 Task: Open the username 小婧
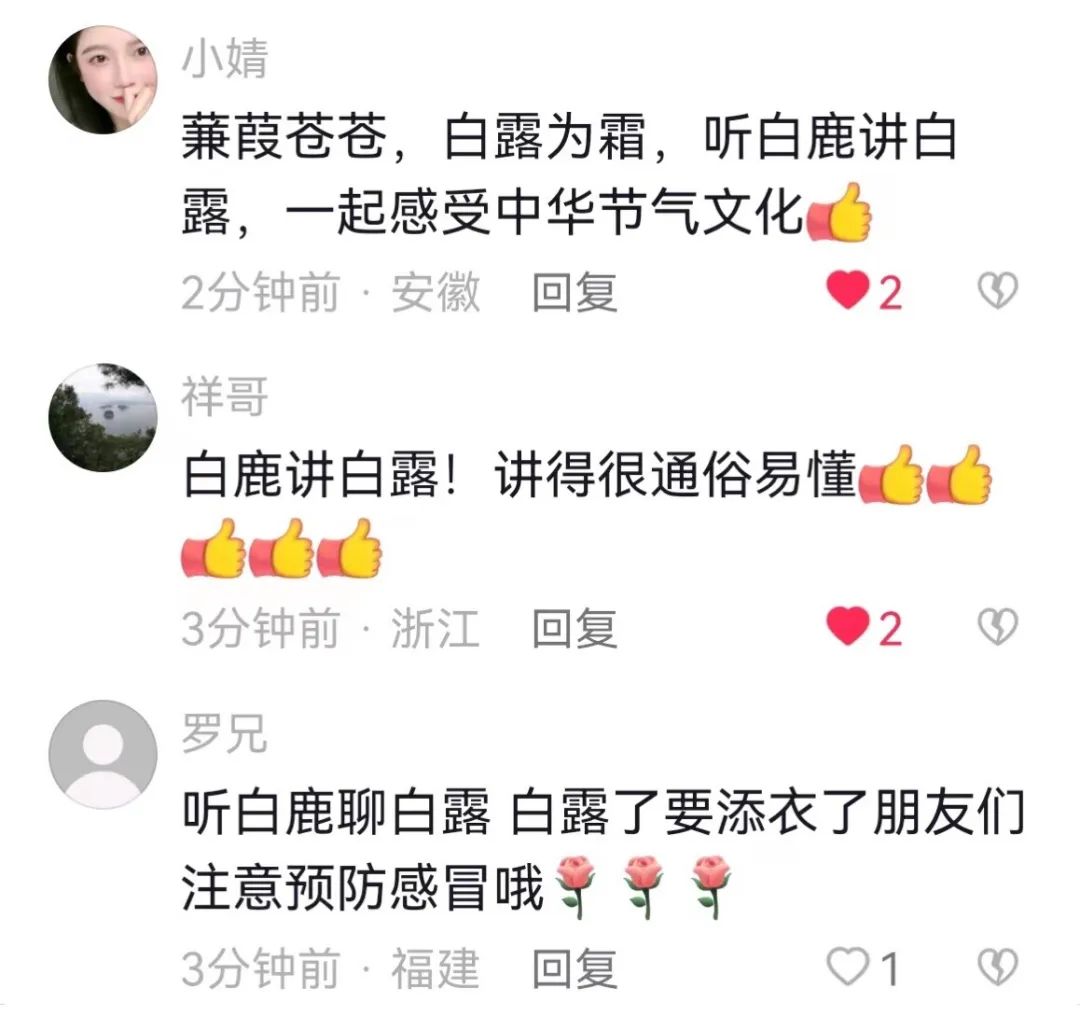point(225,61)
